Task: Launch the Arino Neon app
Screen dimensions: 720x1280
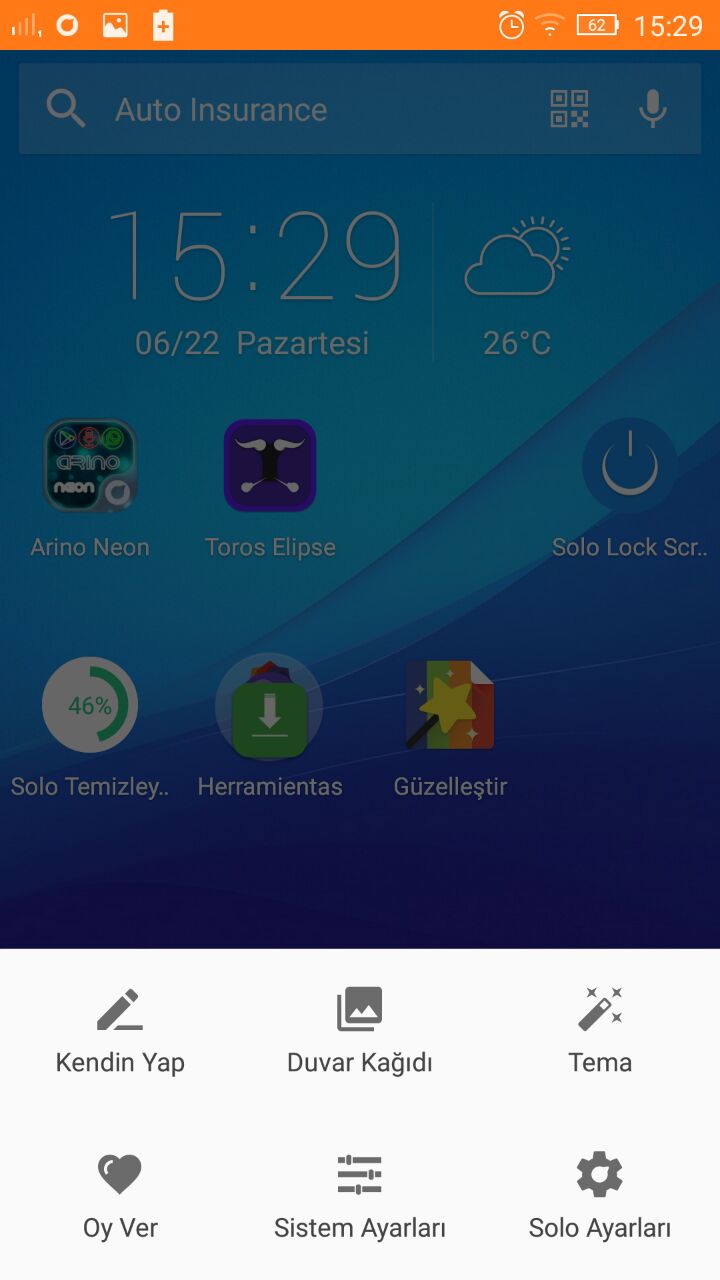Action: pyautogui.click(x=90, y=466)
